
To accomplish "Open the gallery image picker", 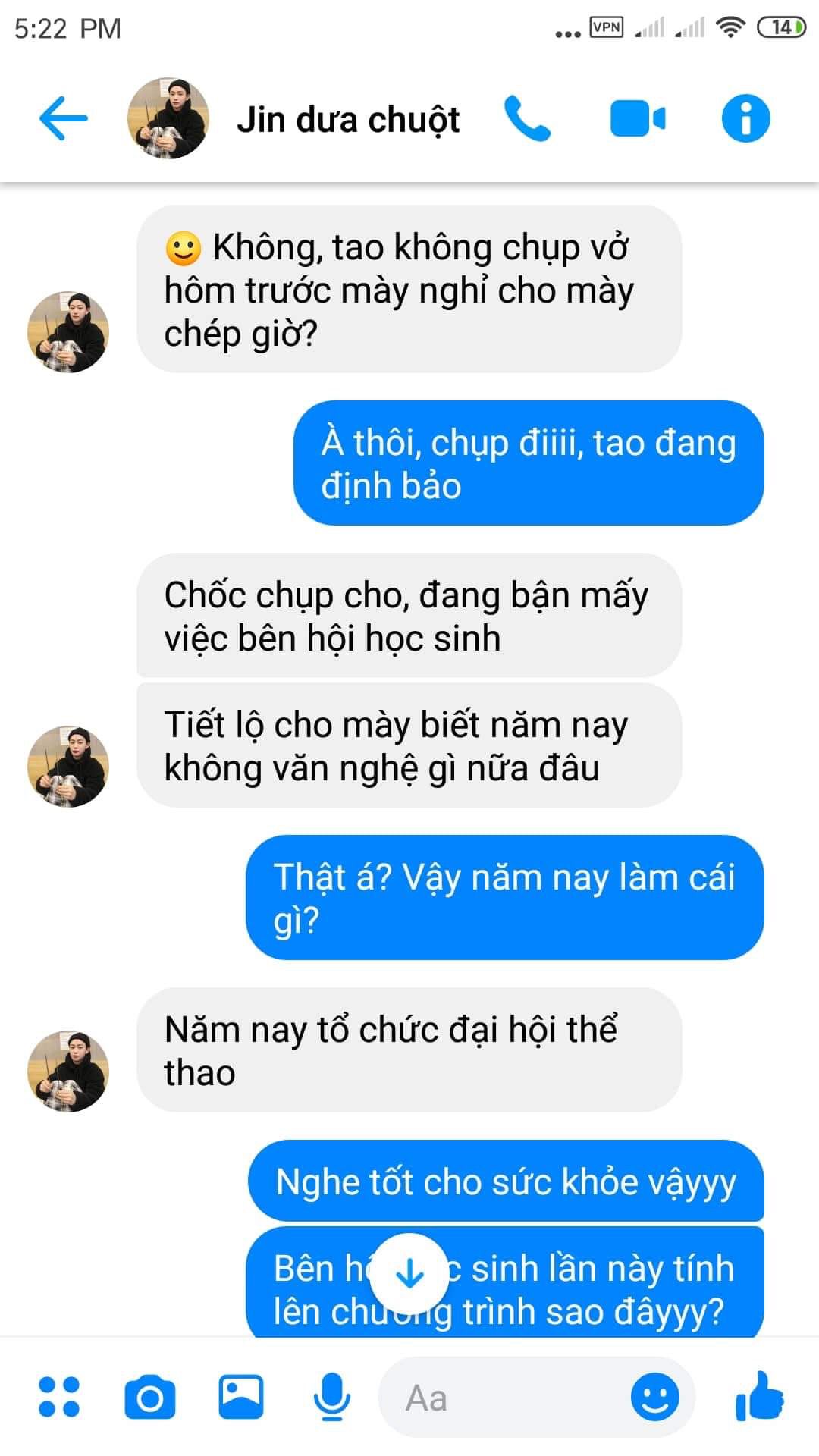I will coord(240,1396).
